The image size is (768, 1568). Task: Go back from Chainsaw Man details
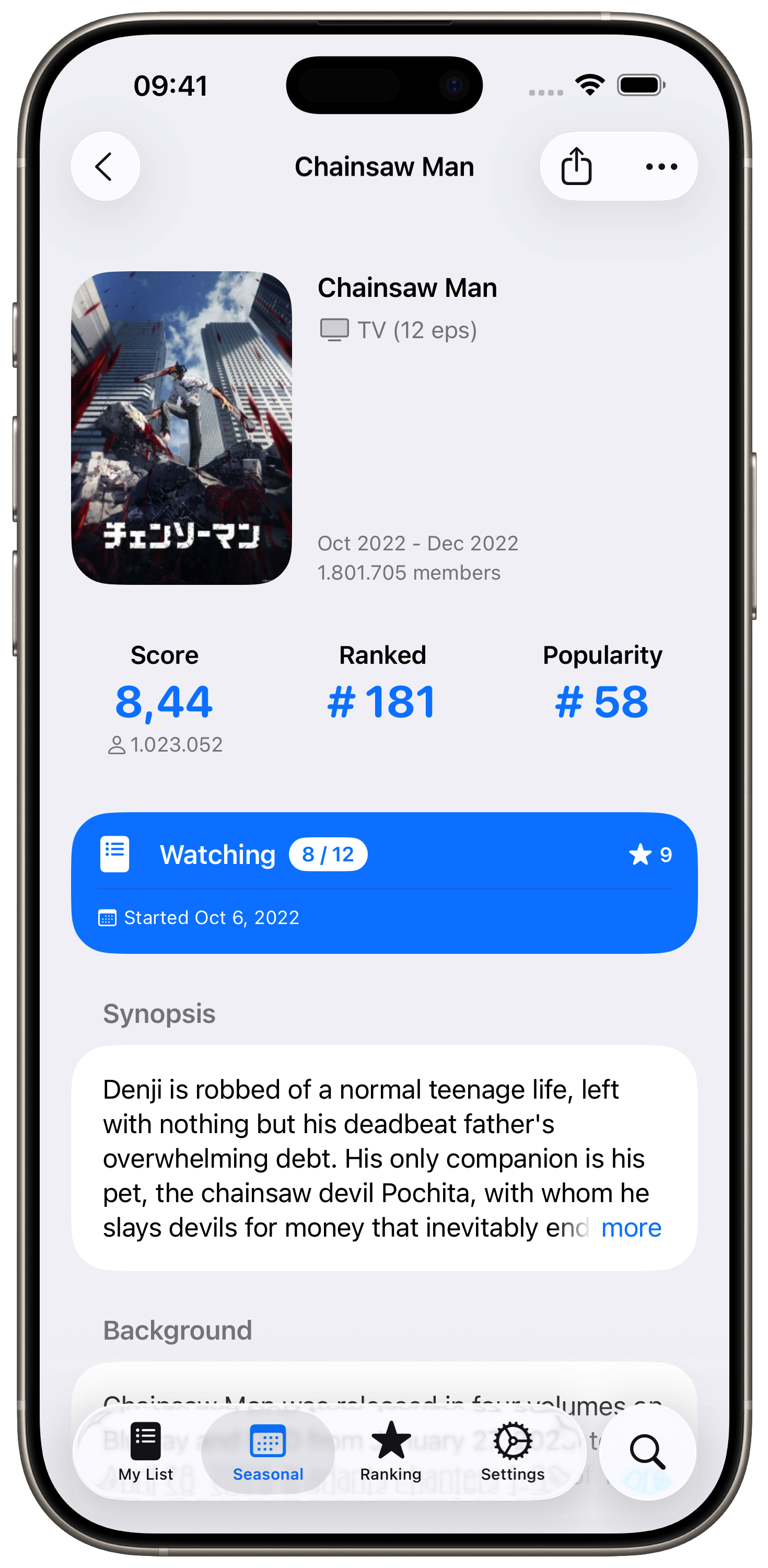pos(106,166)
